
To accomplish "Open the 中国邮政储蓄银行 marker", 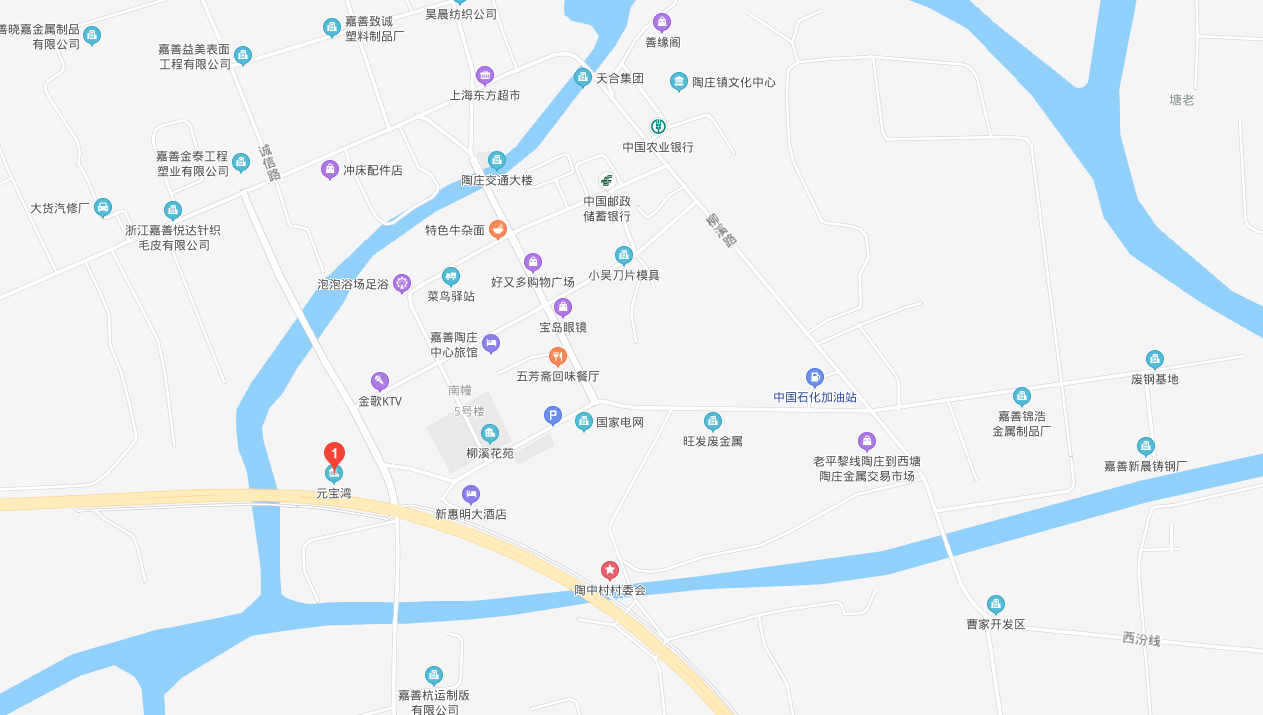I will coord(606,180).
